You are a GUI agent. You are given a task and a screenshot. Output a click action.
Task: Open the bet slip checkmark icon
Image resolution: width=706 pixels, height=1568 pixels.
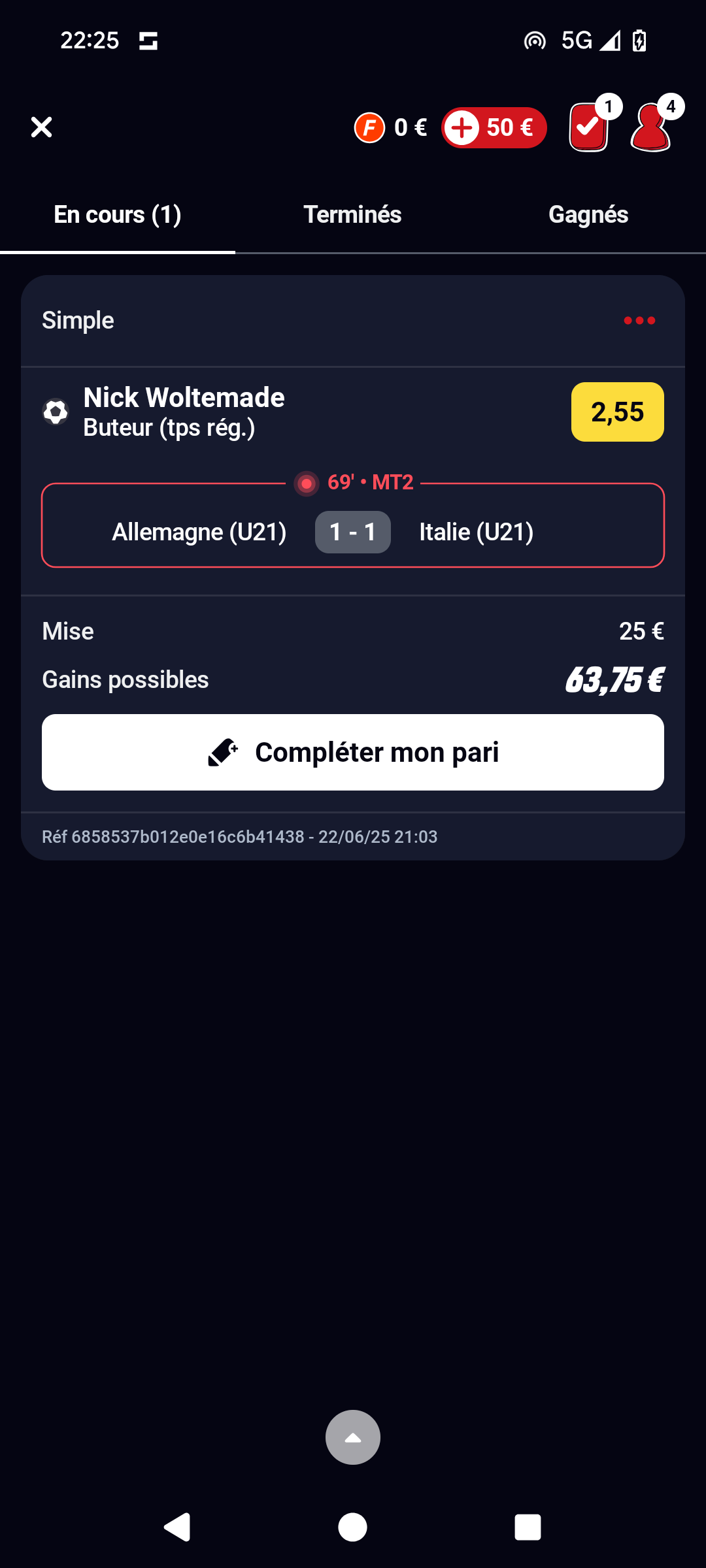588,127
